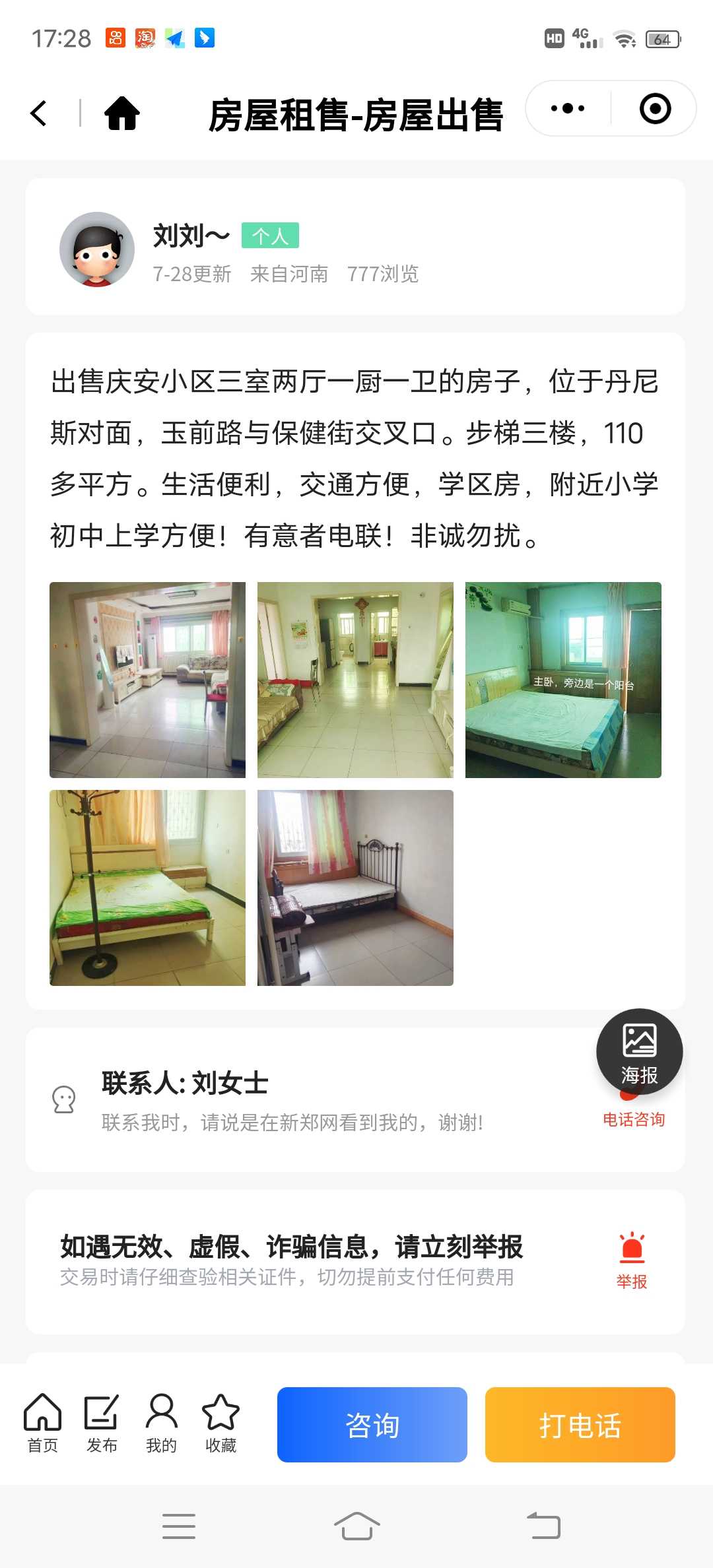Start a chat with the blue 咨询 button
Screen dimensions: 713x1568
pos(372,1425)
